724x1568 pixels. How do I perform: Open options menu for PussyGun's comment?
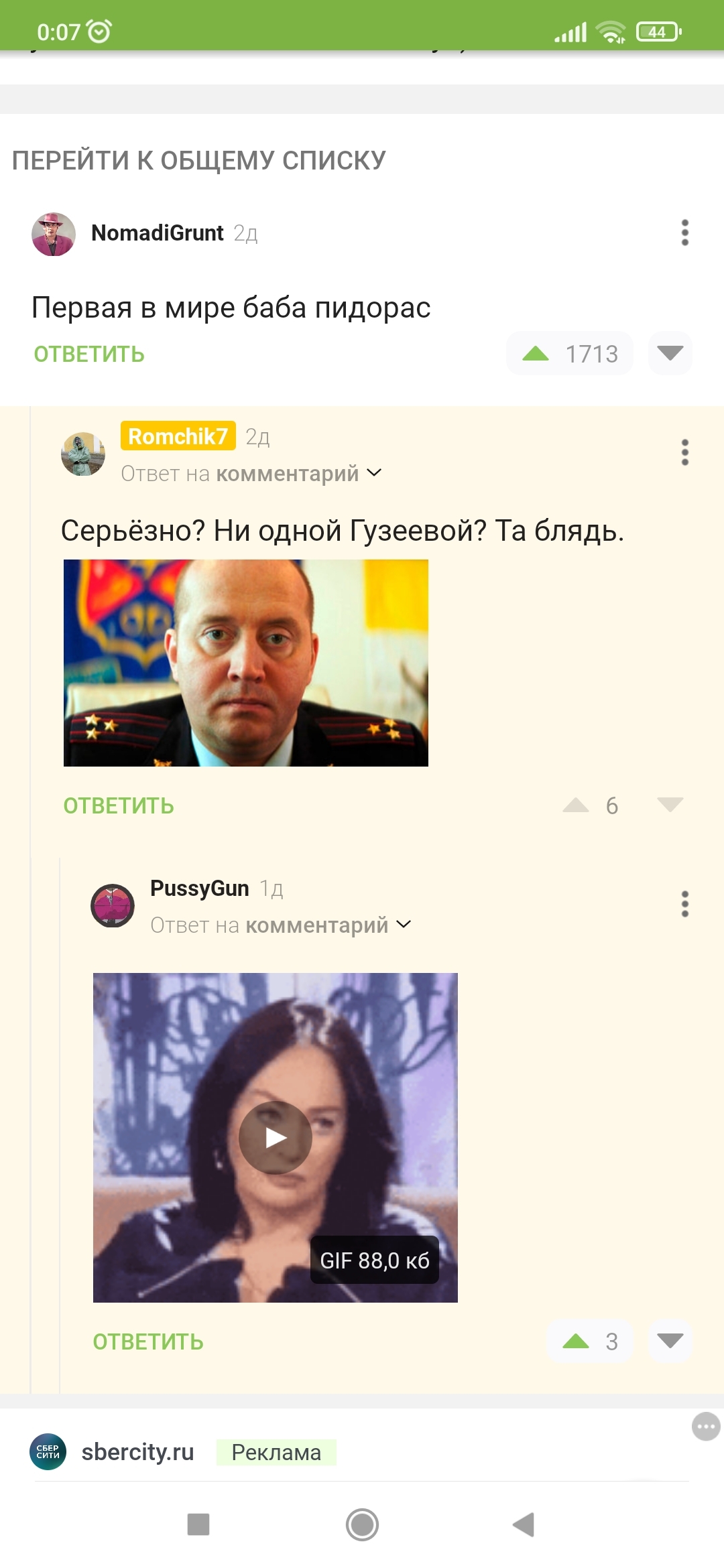[x=684, y=904]
